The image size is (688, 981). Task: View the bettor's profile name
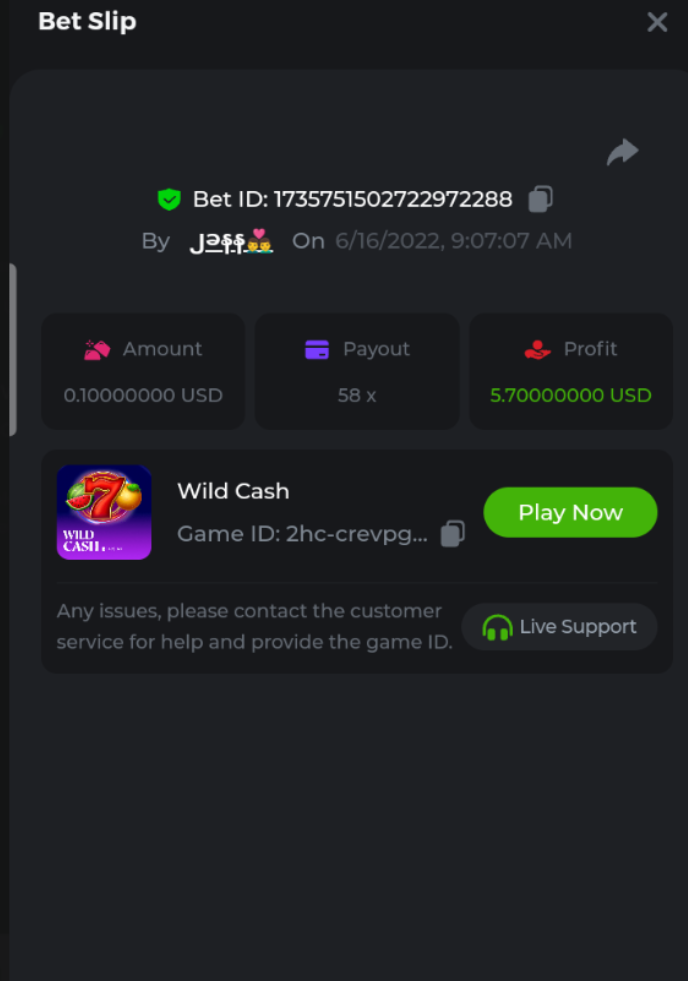[231, 241]
